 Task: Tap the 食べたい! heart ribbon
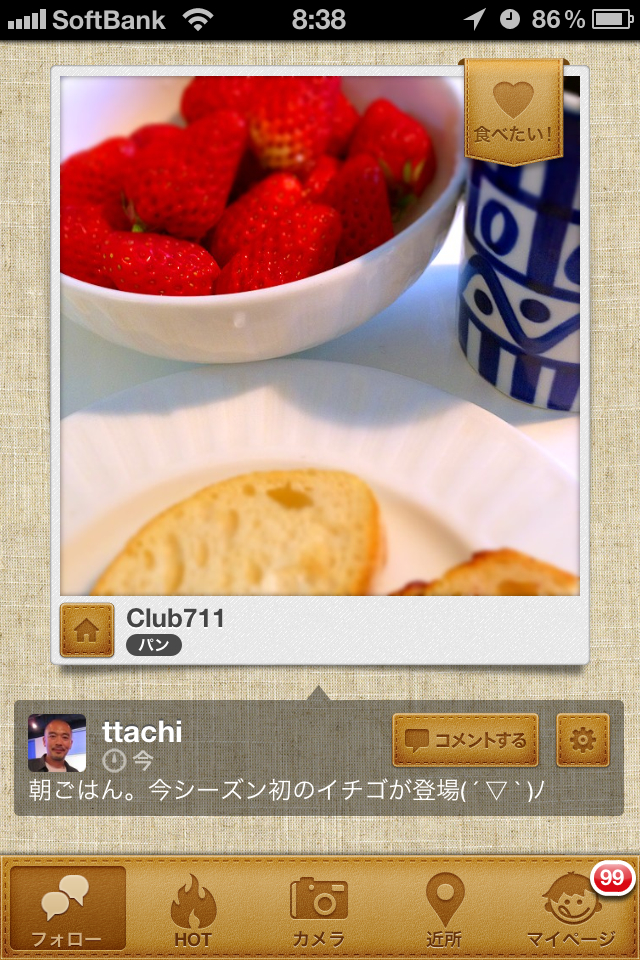pos(513,111)
